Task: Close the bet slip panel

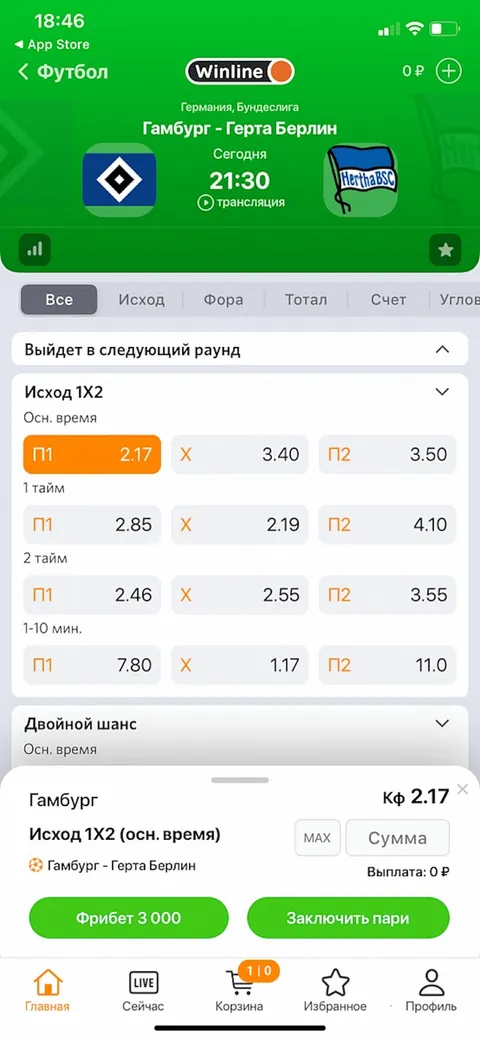Action: point(463,789)
